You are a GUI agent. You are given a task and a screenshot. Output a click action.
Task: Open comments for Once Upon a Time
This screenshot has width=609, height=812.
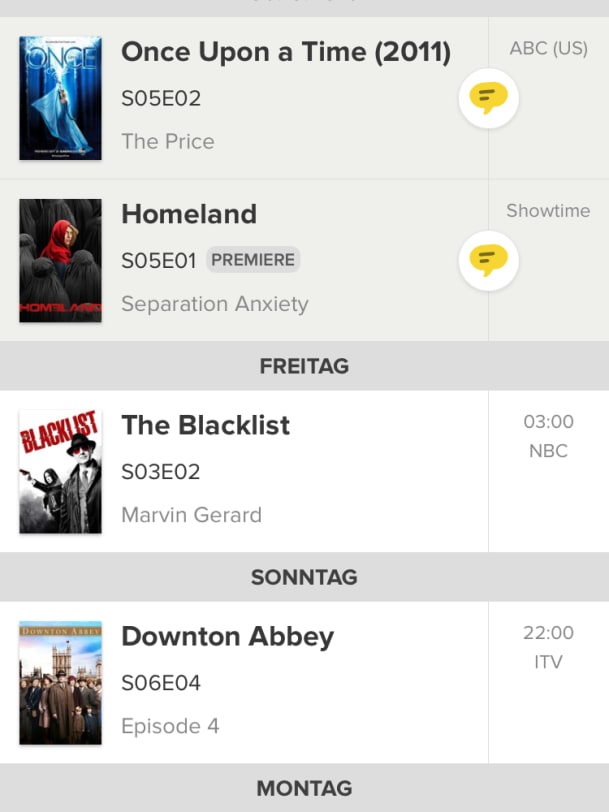click(488, 98)
